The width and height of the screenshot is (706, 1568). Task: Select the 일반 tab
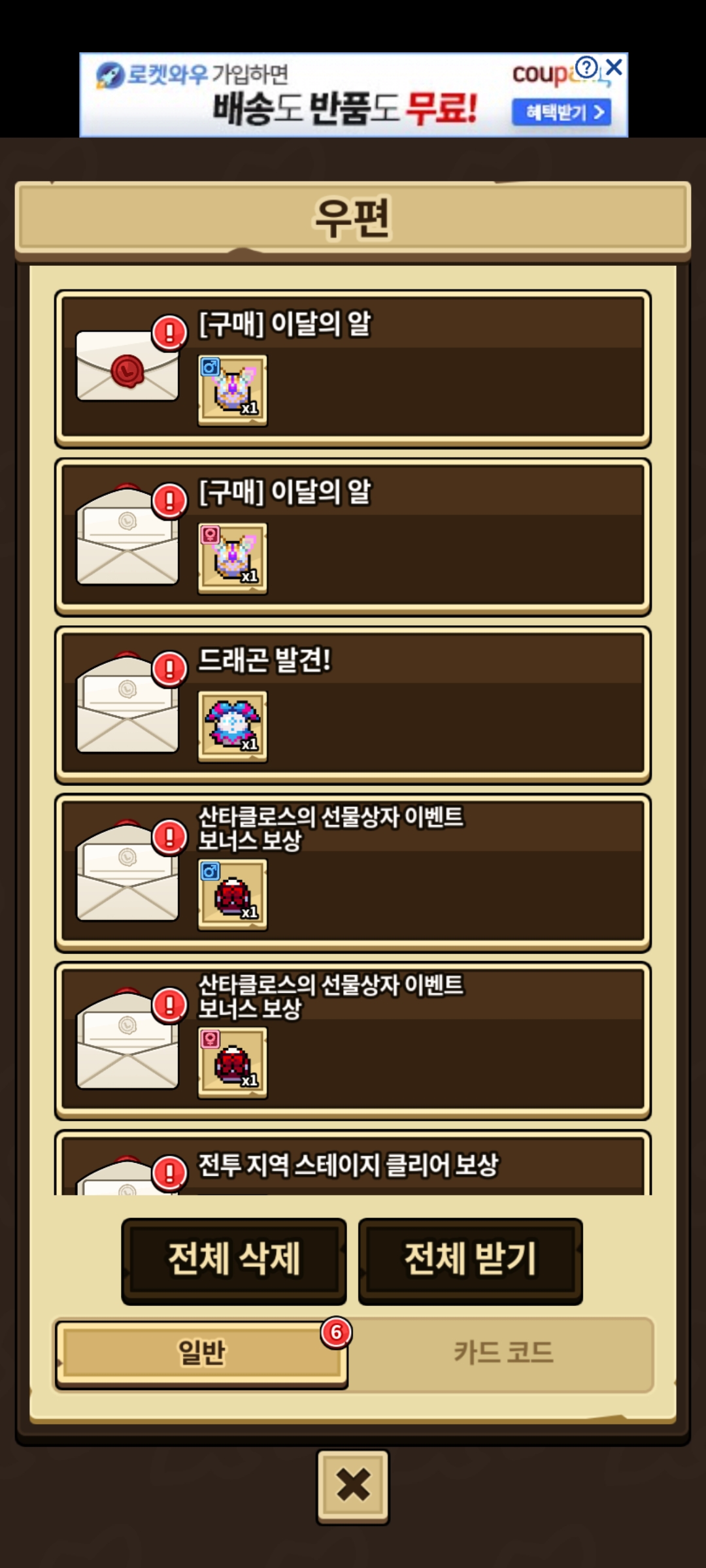coord(201,1353)
